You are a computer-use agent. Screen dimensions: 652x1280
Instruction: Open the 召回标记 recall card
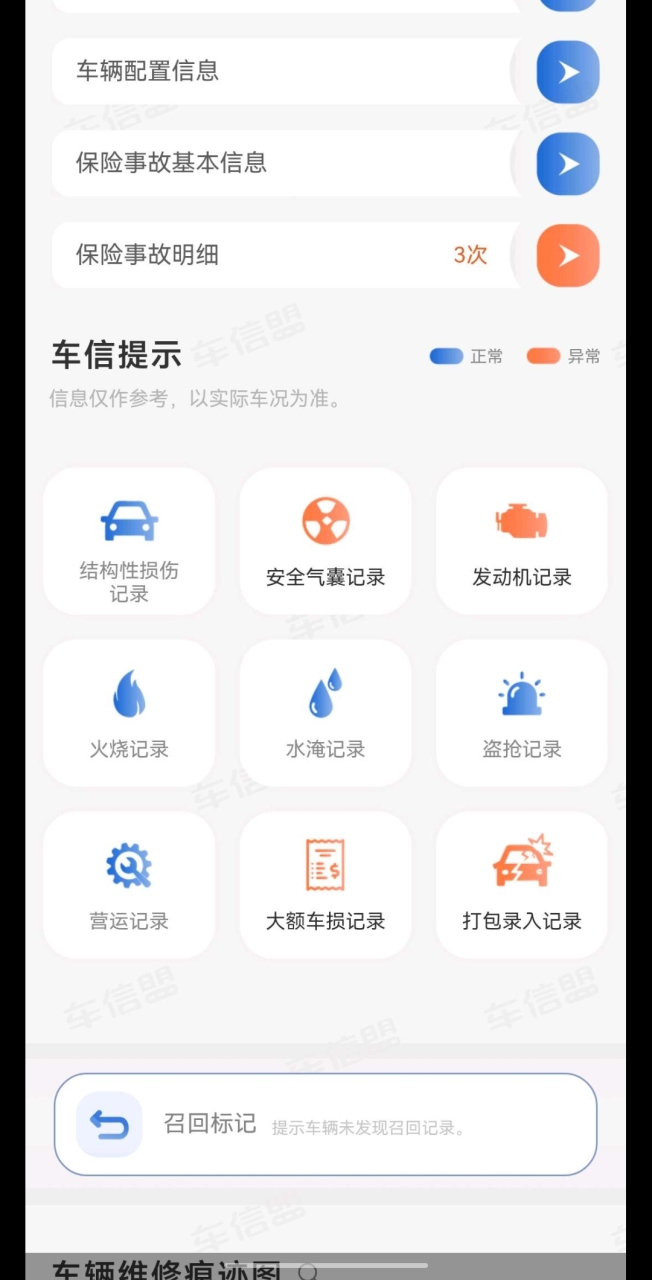coord(326,1124)
